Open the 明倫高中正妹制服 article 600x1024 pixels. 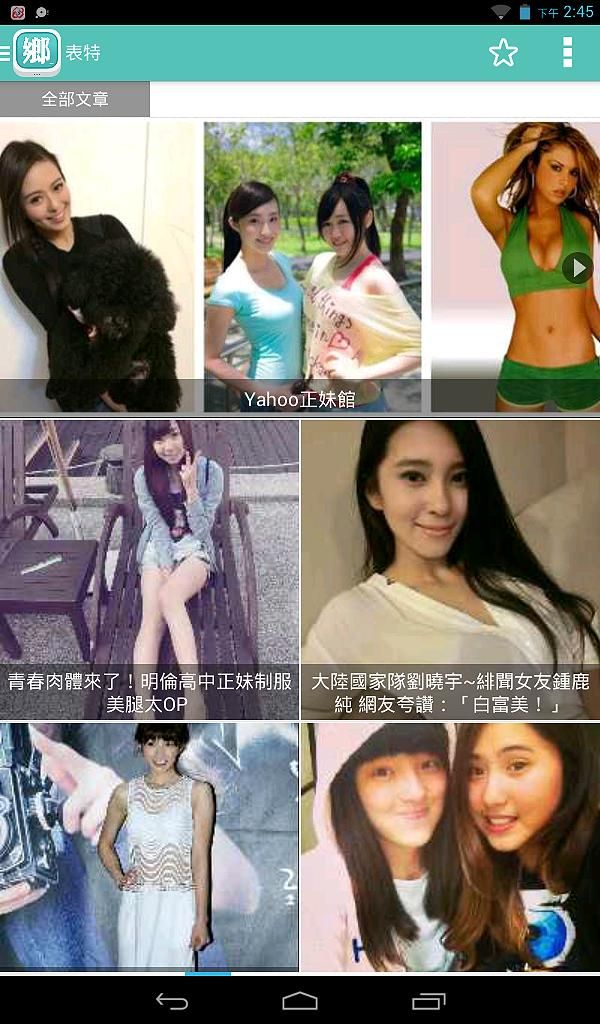(150, 569)
